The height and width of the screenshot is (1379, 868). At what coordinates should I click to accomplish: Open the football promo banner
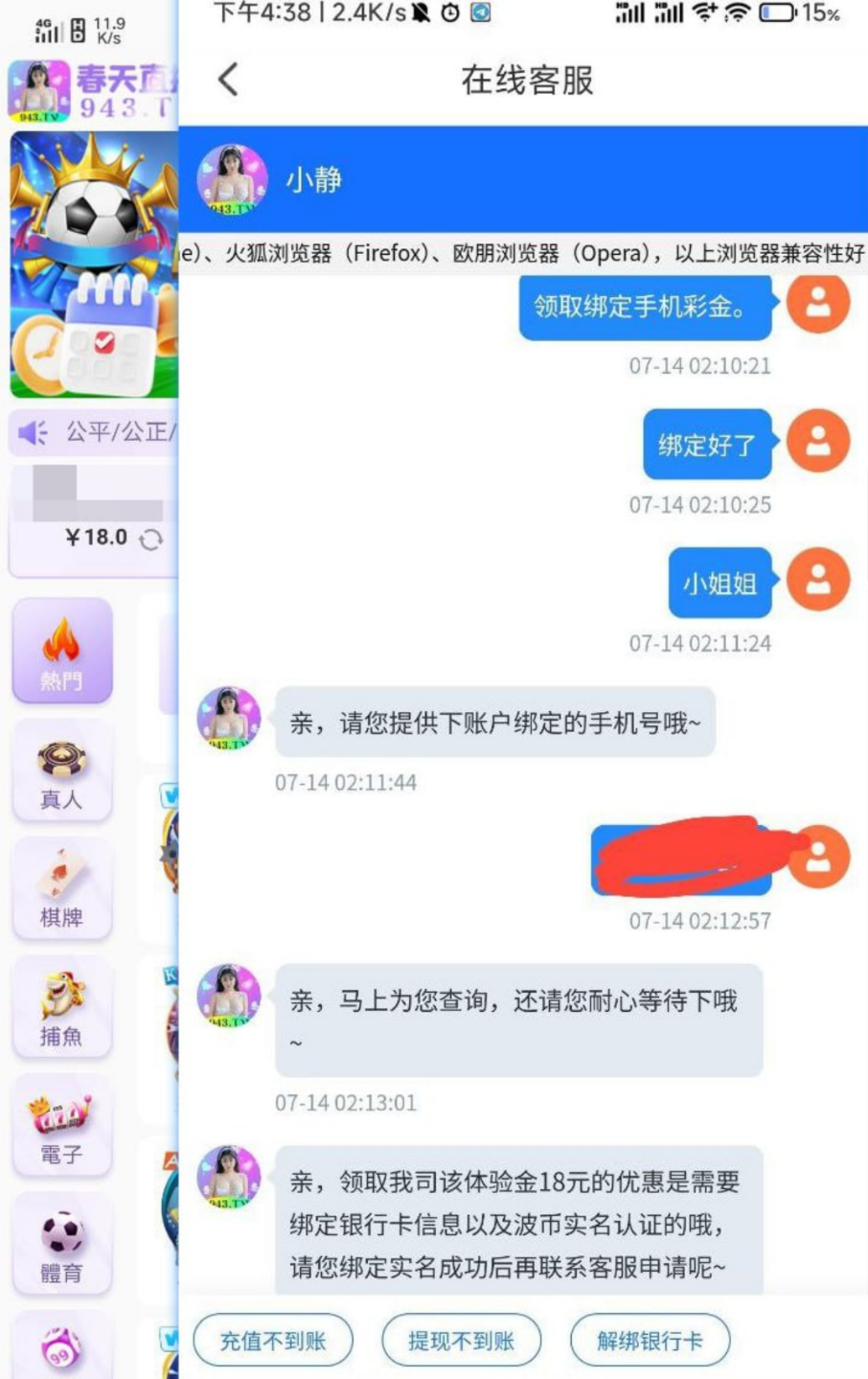[x=94, y=264]
